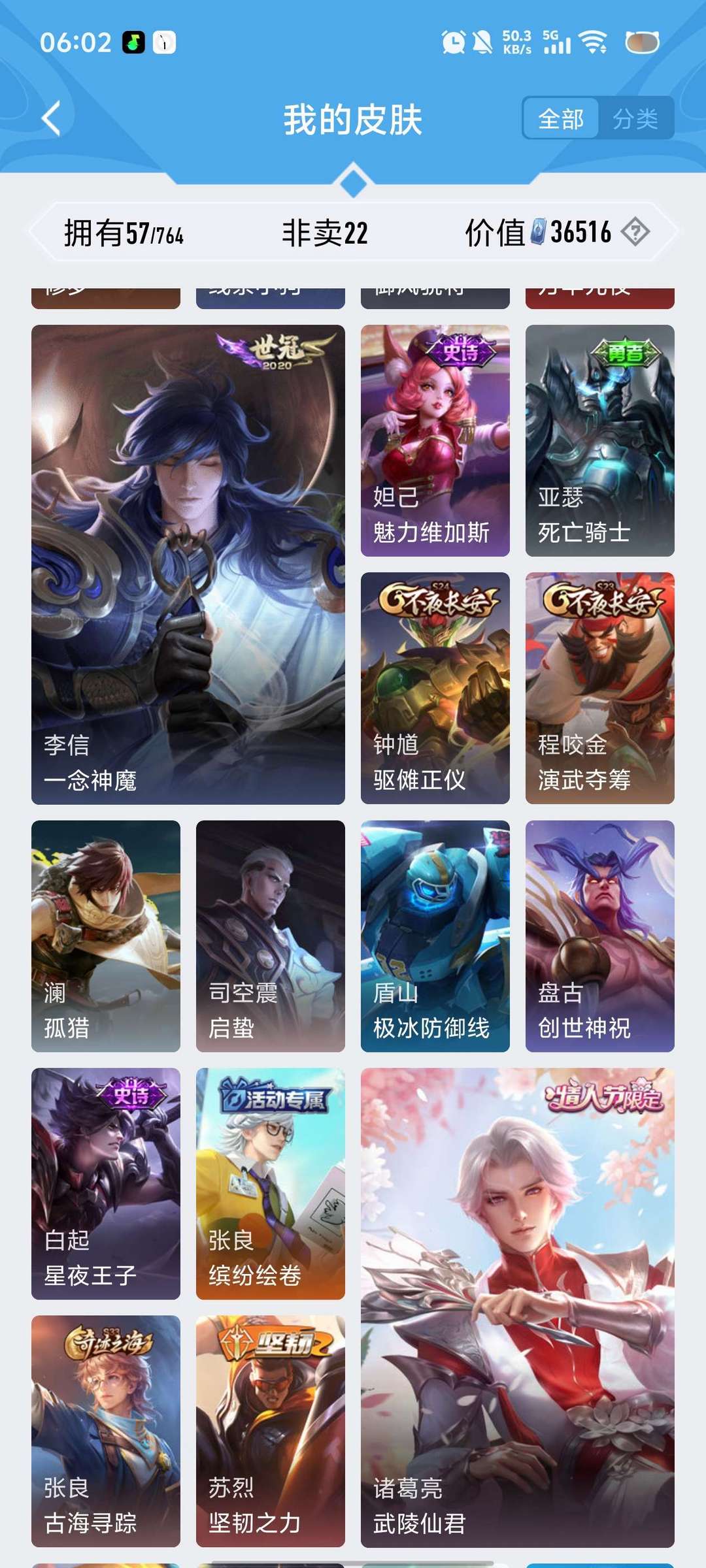This screenshot has width=706, height=1568.
Task: Open the 白起 星夜王子 skin
Action: pos(106,1184)
